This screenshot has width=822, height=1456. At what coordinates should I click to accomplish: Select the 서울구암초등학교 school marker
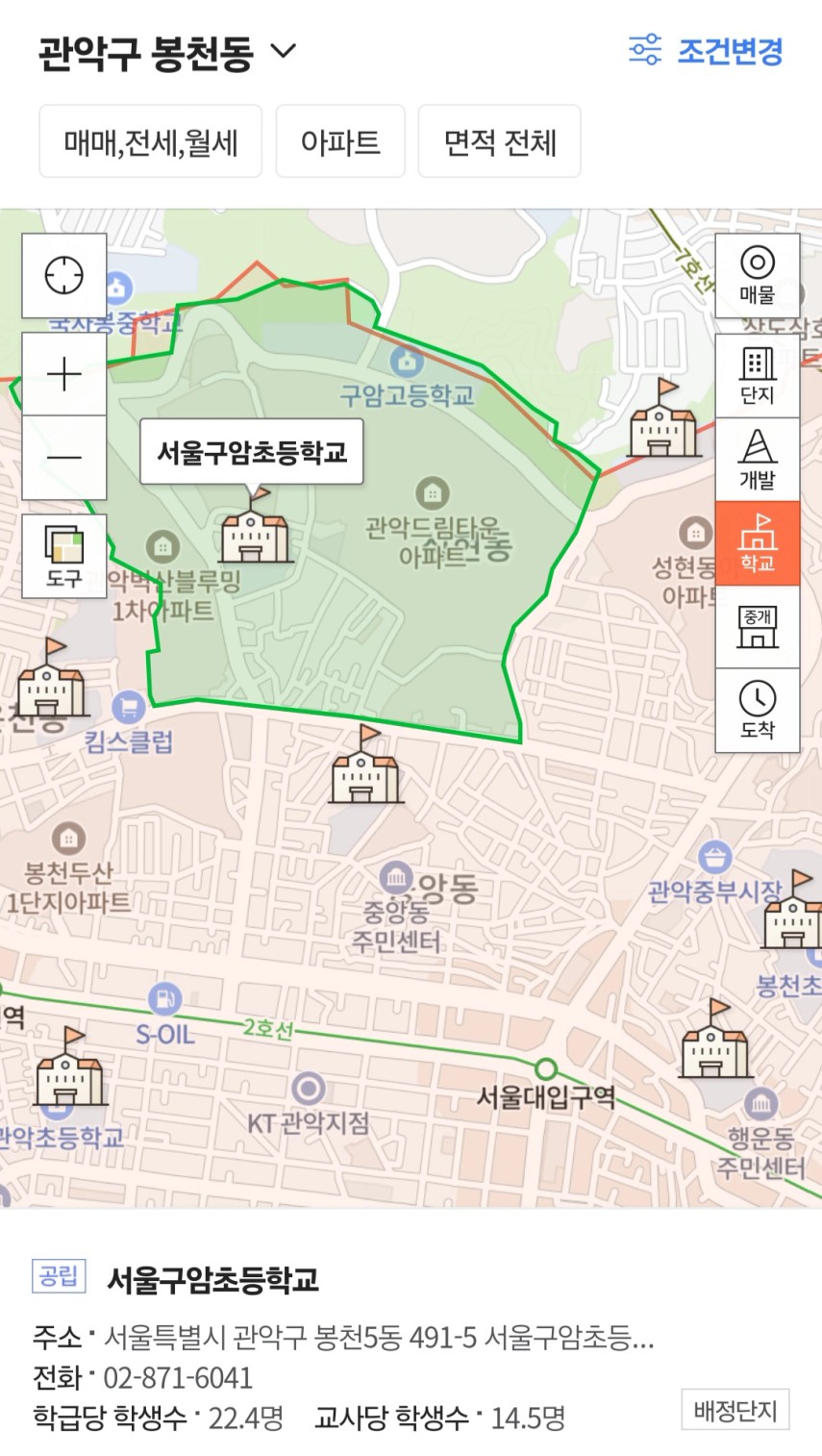point(255,532)
